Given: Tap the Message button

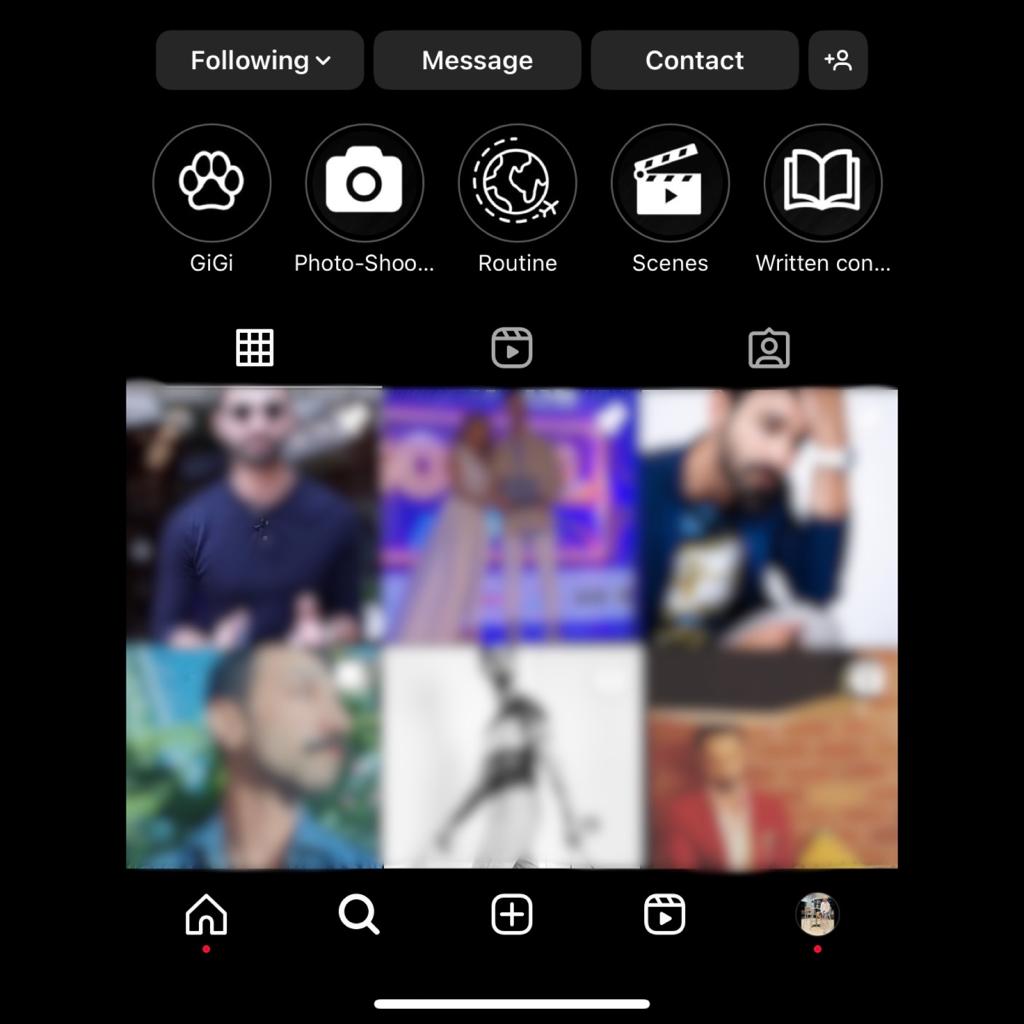Looking at the screenshot, I should [x=477, y=61].
